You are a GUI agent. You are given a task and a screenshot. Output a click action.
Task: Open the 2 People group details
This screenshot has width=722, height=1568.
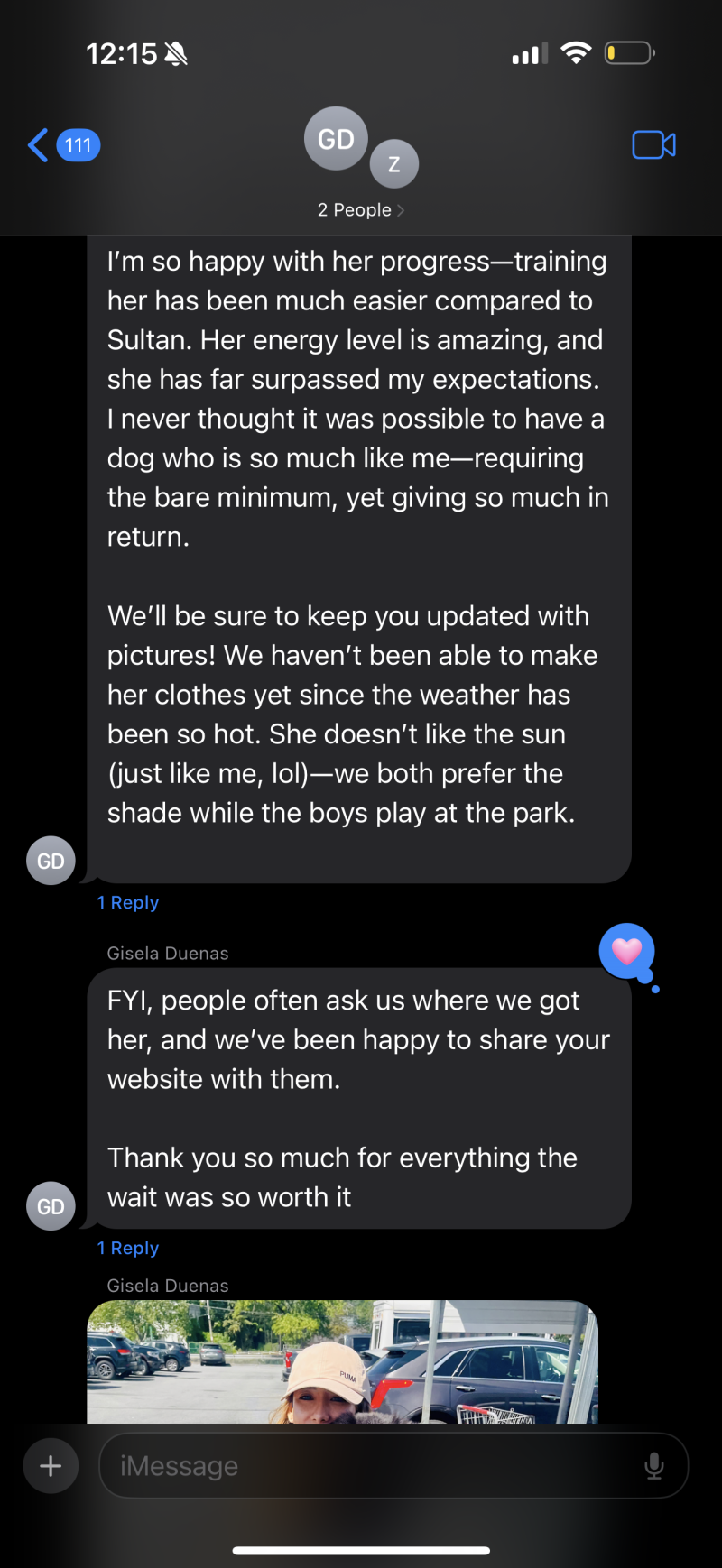pyautogui.click(x=360, y=210)
